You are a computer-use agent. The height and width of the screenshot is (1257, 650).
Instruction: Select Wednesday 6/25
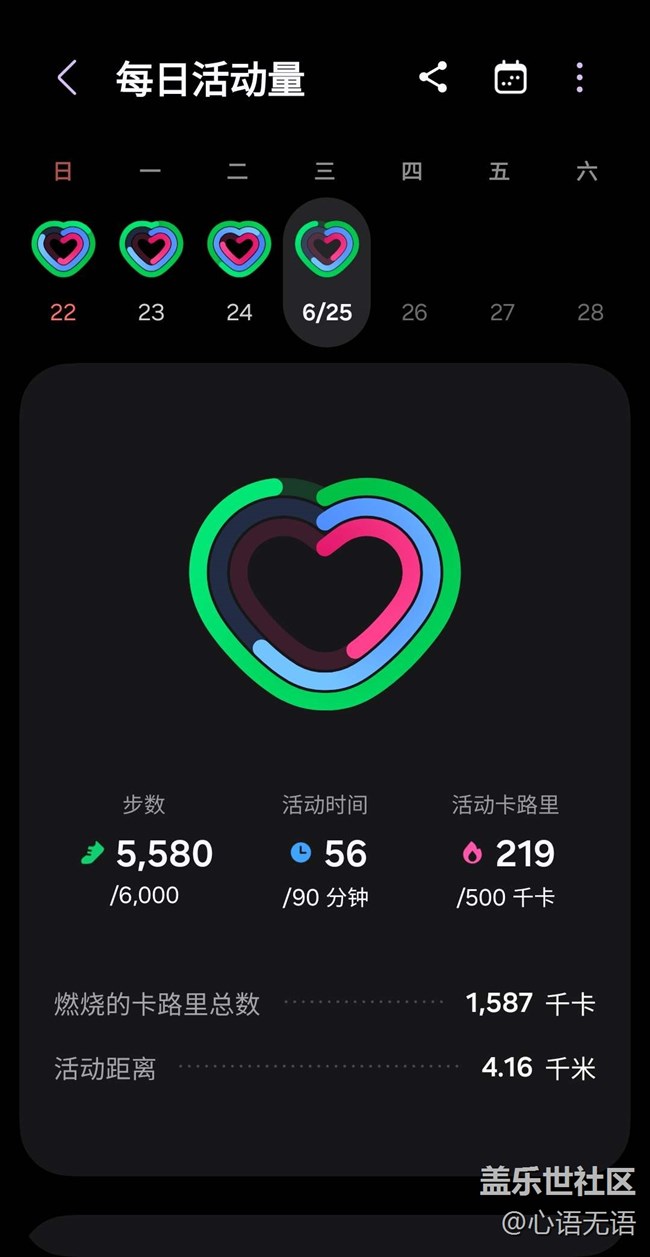[327, 272]
